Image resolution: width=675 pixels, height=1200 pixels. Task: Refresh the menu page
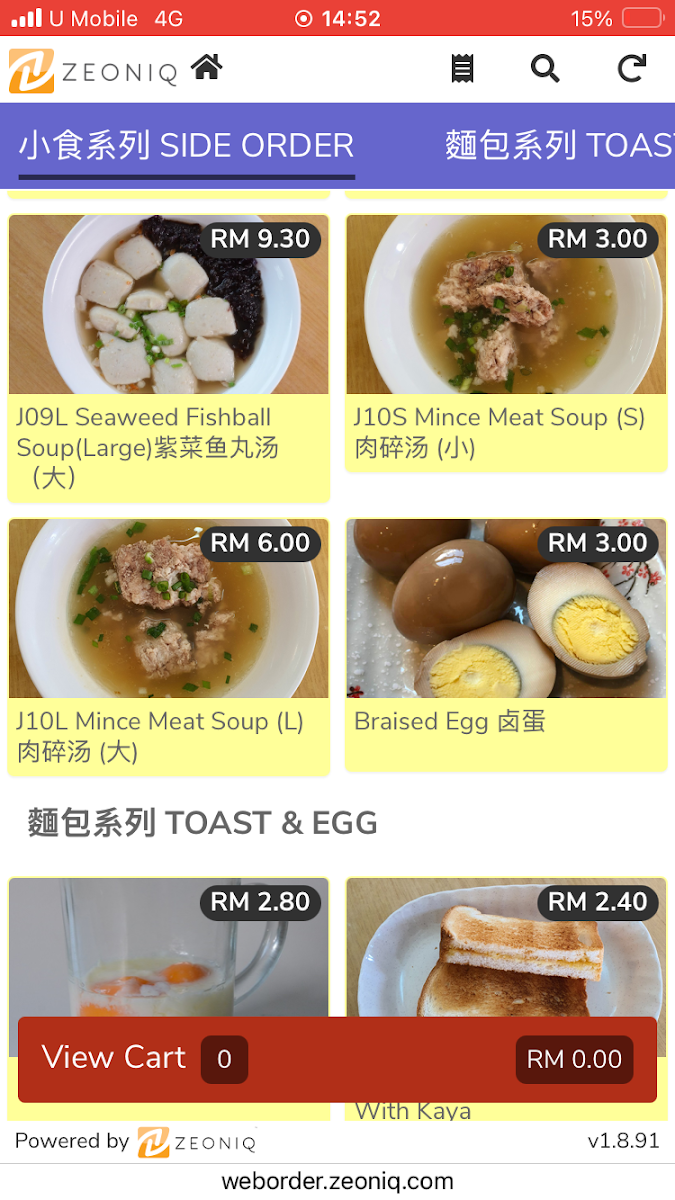click(x=631, y=69)
